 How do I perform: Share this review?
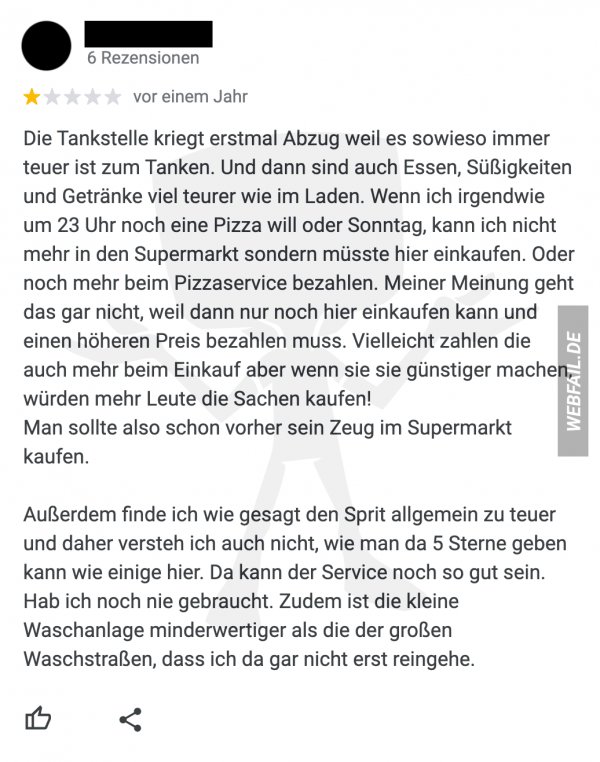click(130, 718)
